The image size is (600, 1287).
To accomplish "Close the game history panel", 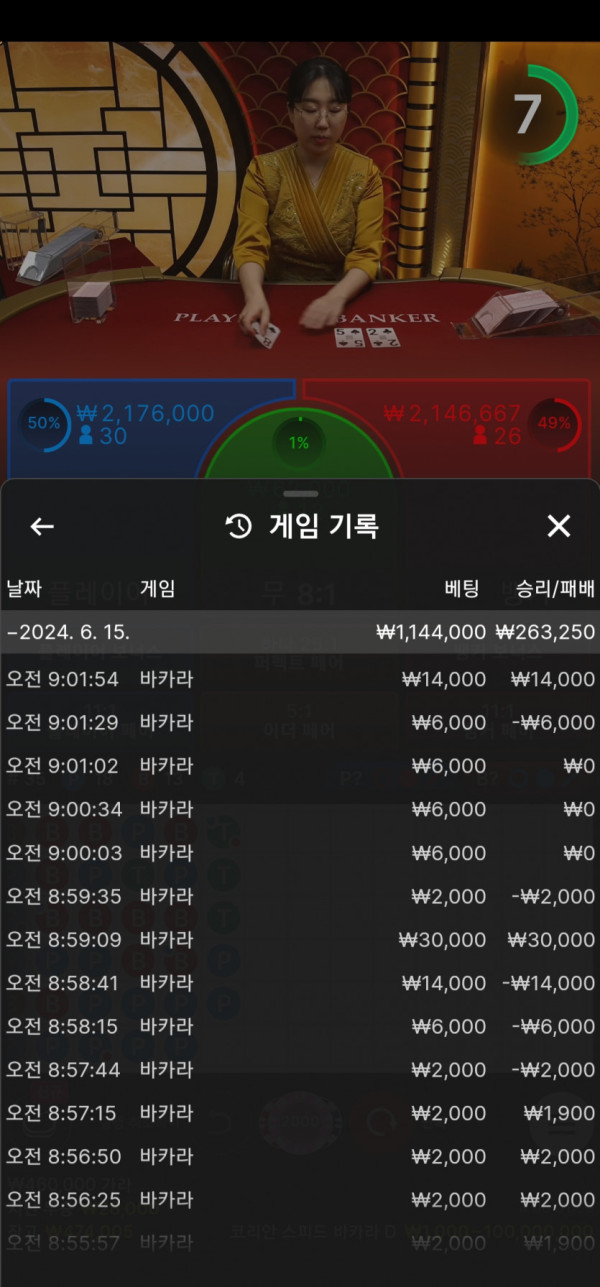I will (558, 527).
